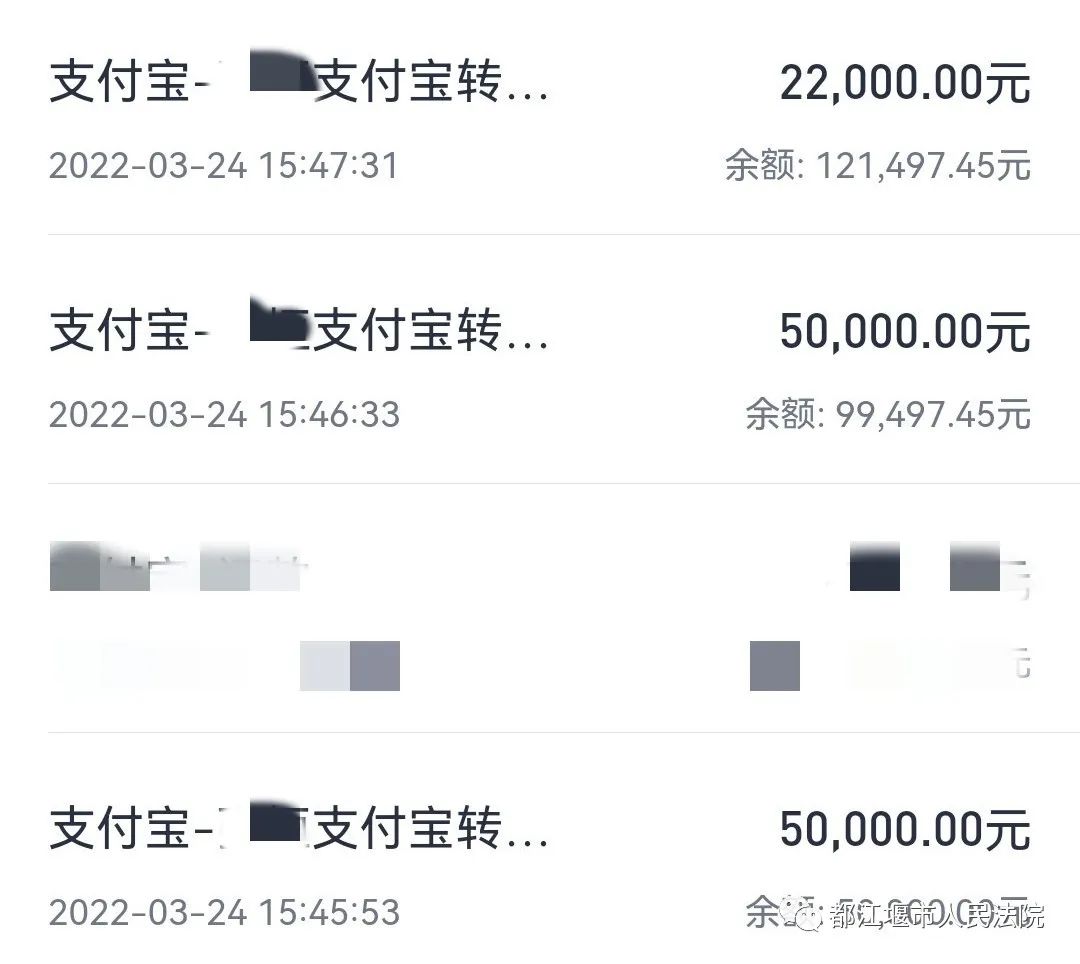Open the 22,000.00元 transaction at 15:47:31
This screenshot has width=1080, height=964.
tap(540, 120)
